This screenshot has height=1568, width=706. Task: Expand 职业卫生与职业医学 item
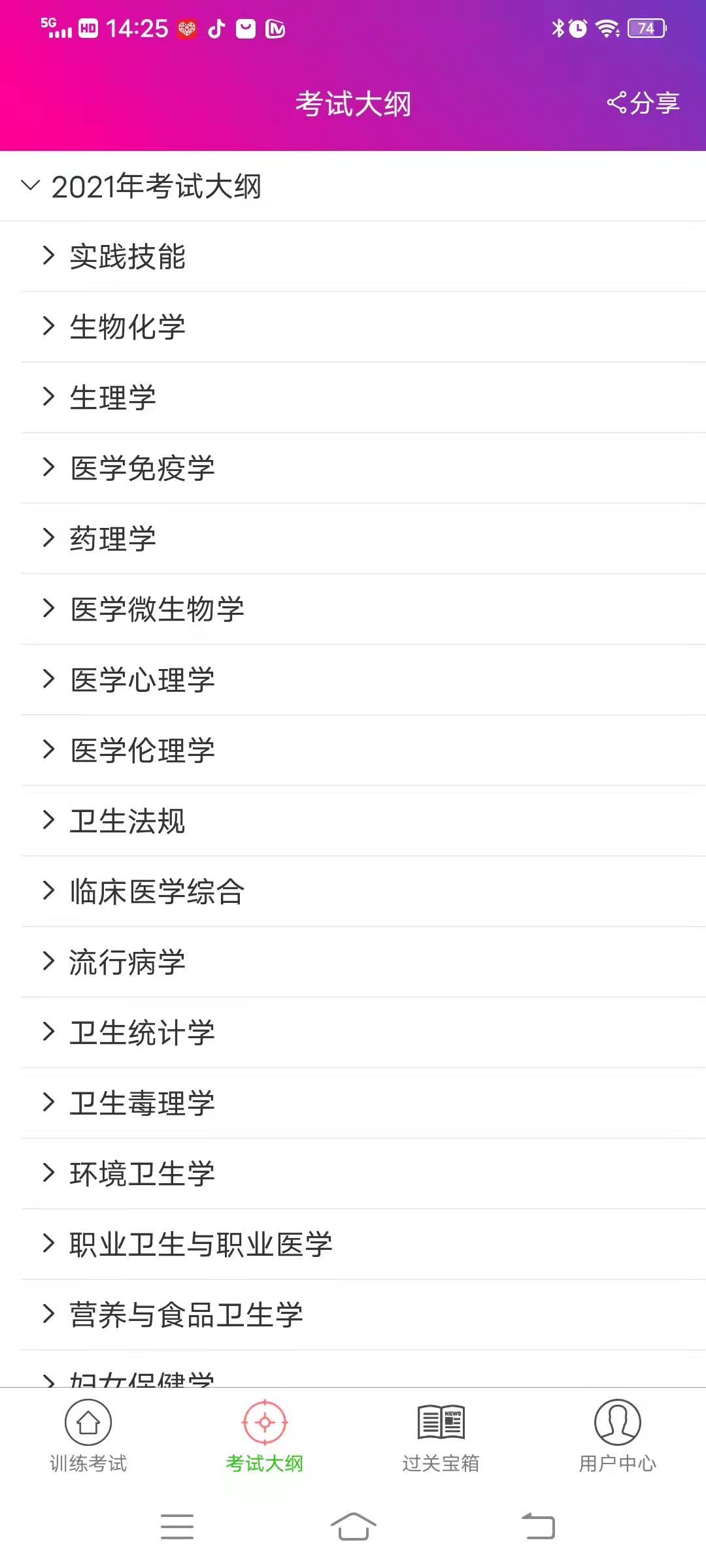point(201,1245)
